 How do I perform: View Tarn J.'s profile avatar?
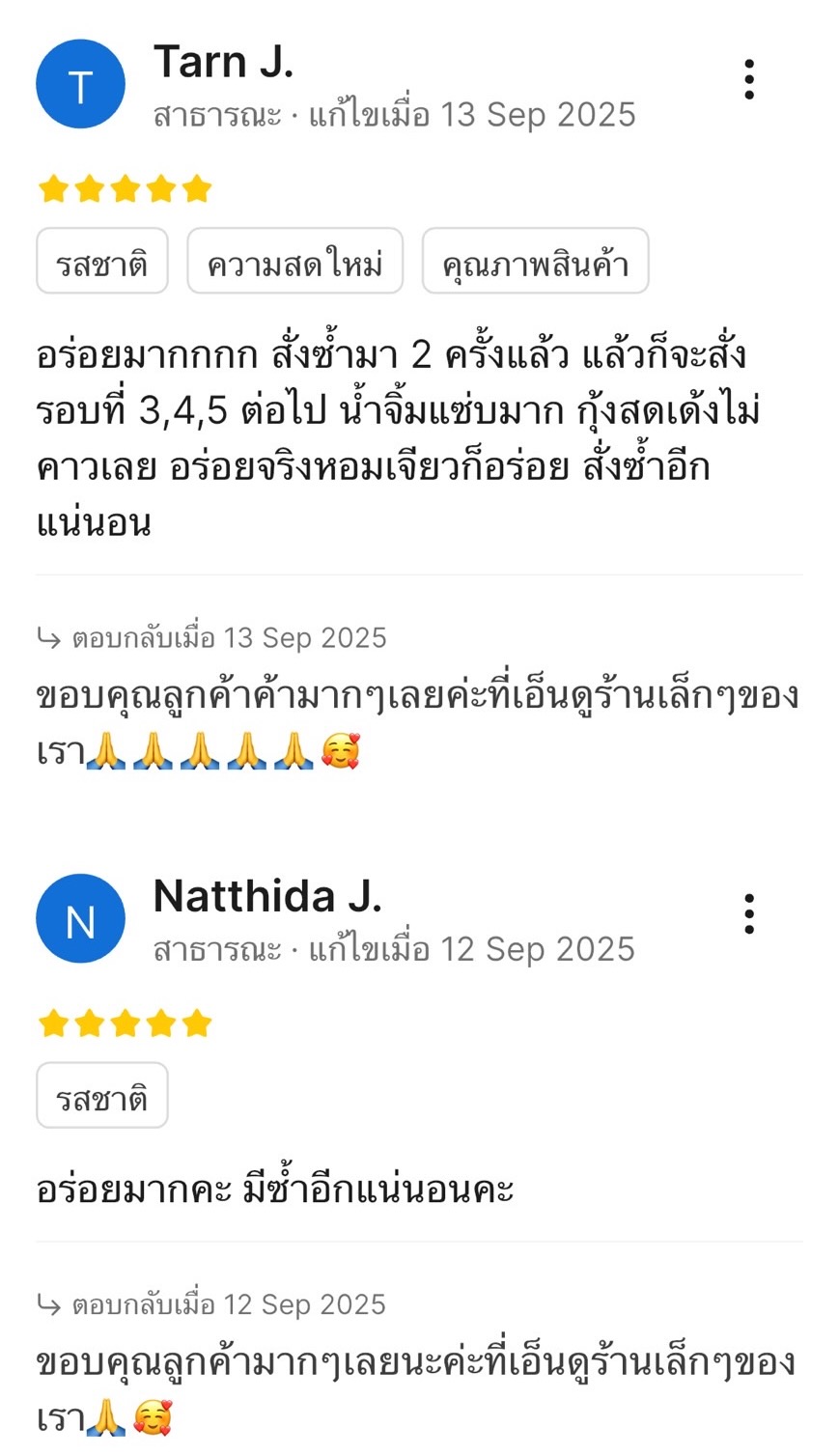[80, 85]
